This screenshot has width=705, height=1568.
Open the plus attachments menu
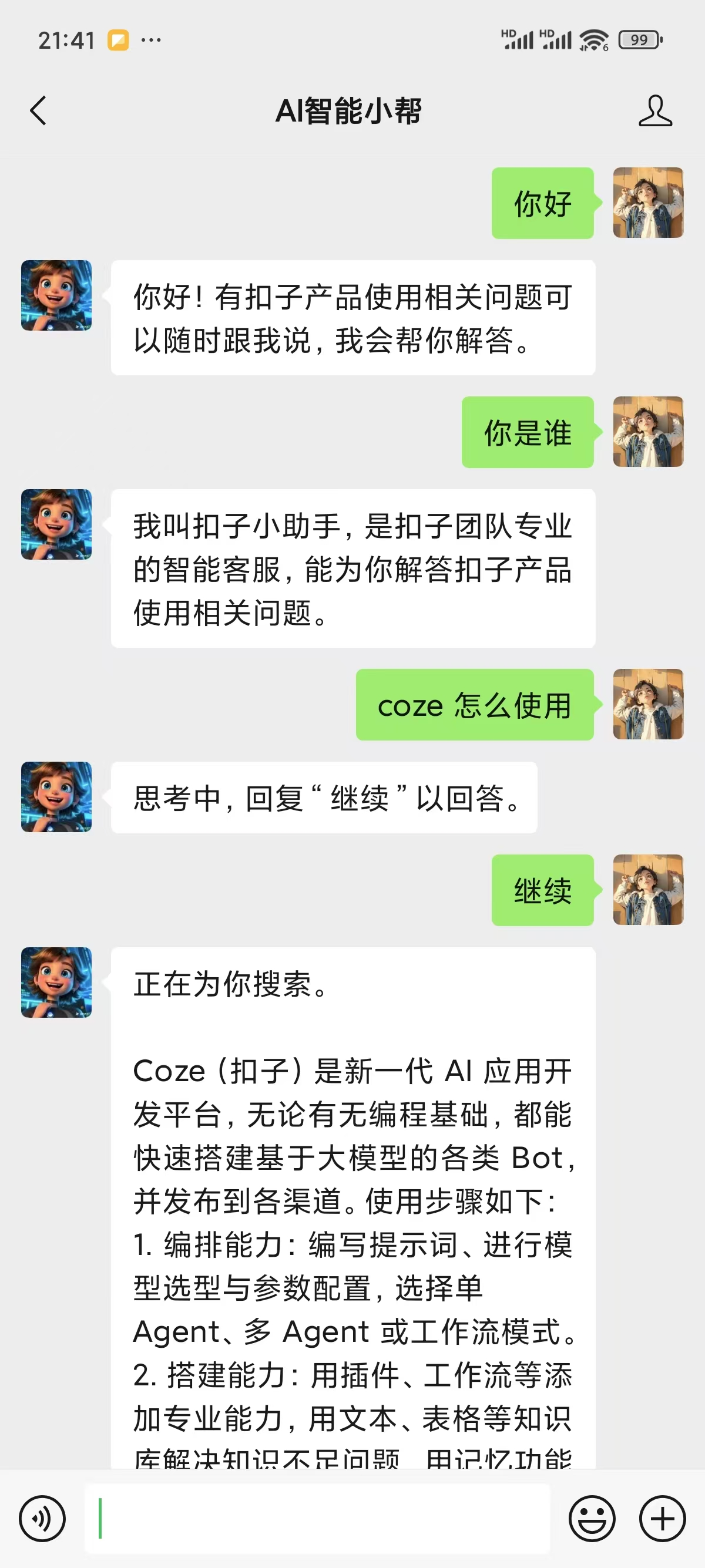tap(662, 1518)
